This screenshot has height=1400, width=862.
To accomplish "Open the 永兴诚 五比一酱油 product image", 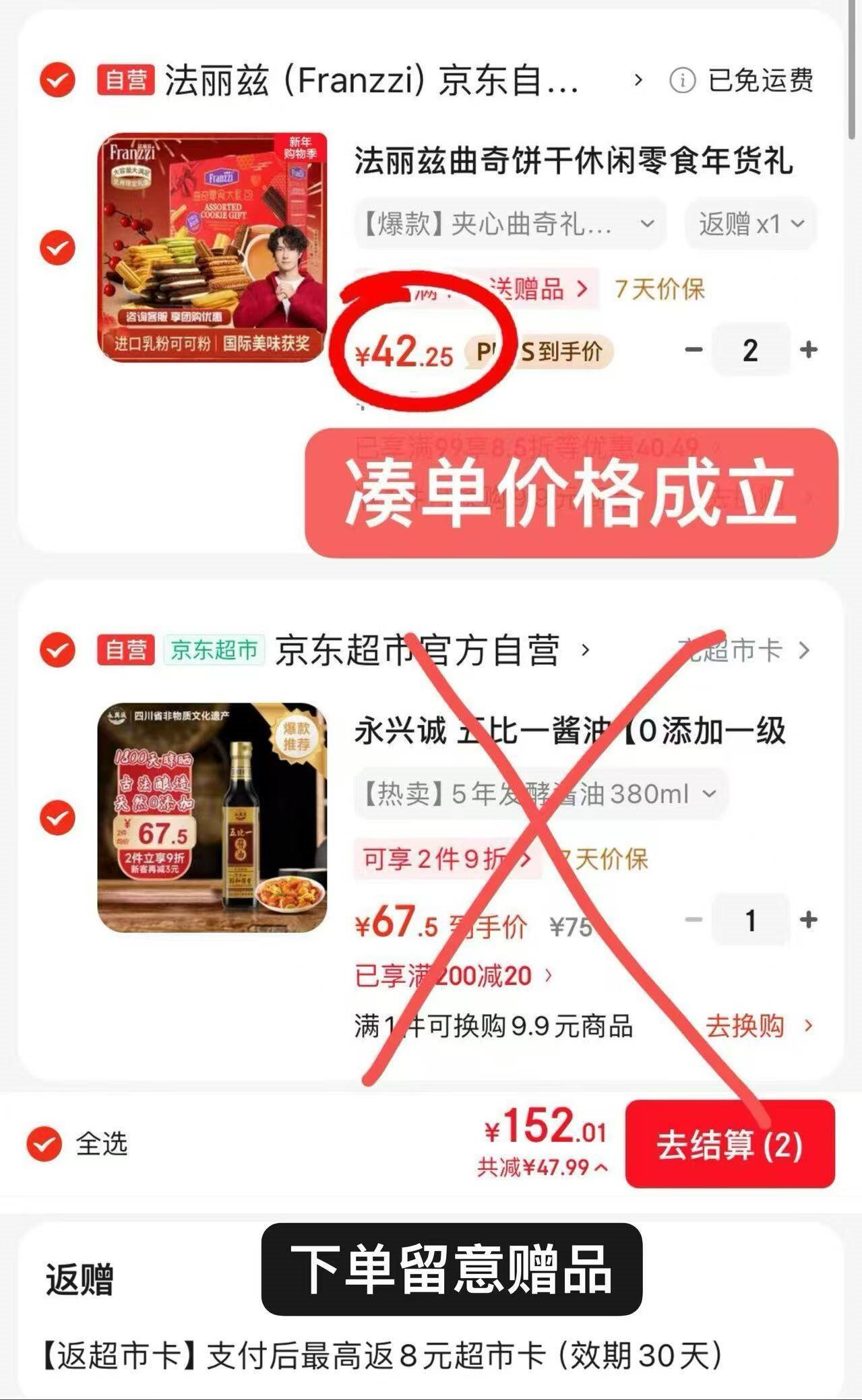I will (x=212, y=818).
